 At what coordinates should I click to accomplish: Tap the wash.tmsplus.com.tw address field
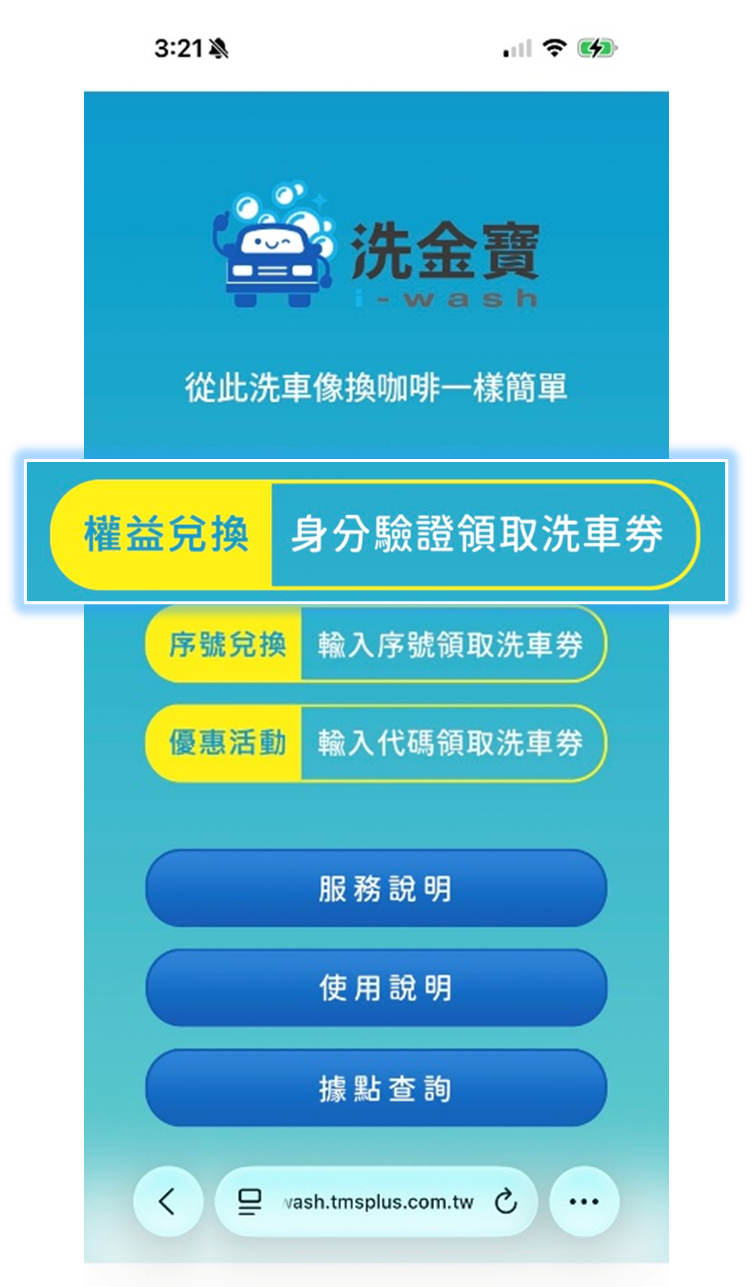click(378, 1201)
